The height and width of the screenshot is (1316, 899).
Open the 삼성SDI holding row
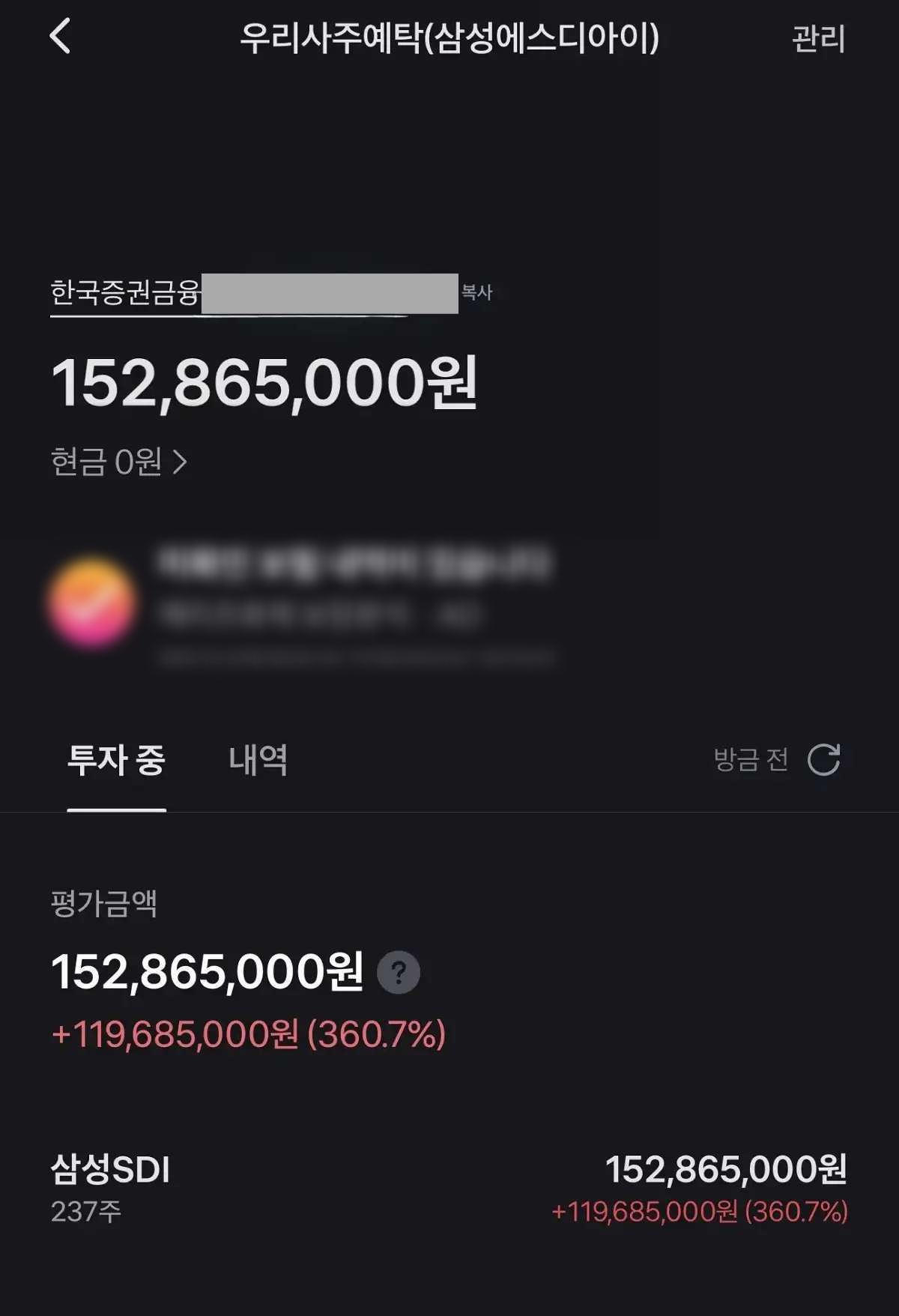[x=449, y=1189]
